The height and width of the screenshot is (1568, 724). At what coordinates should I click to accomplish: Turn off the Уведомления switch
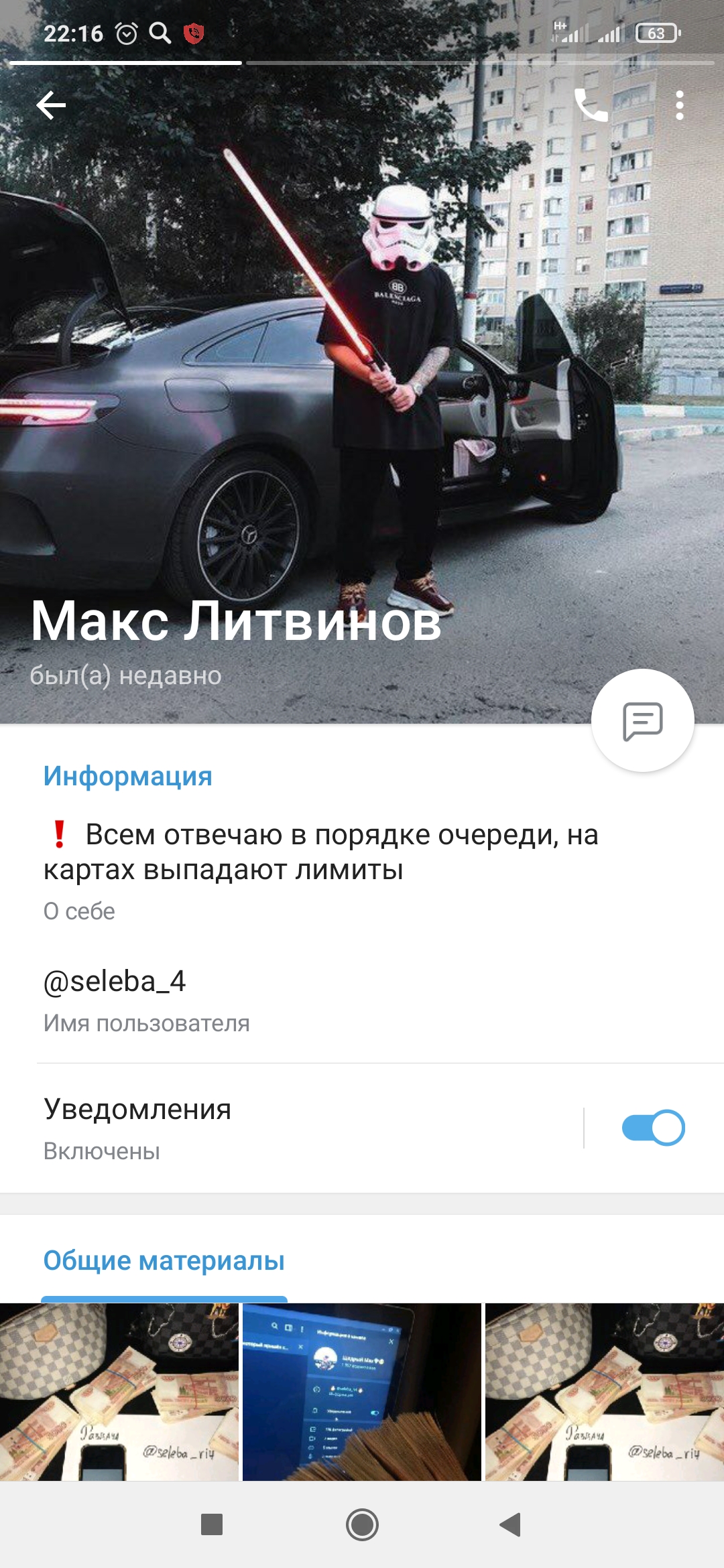pos(653,1128)
